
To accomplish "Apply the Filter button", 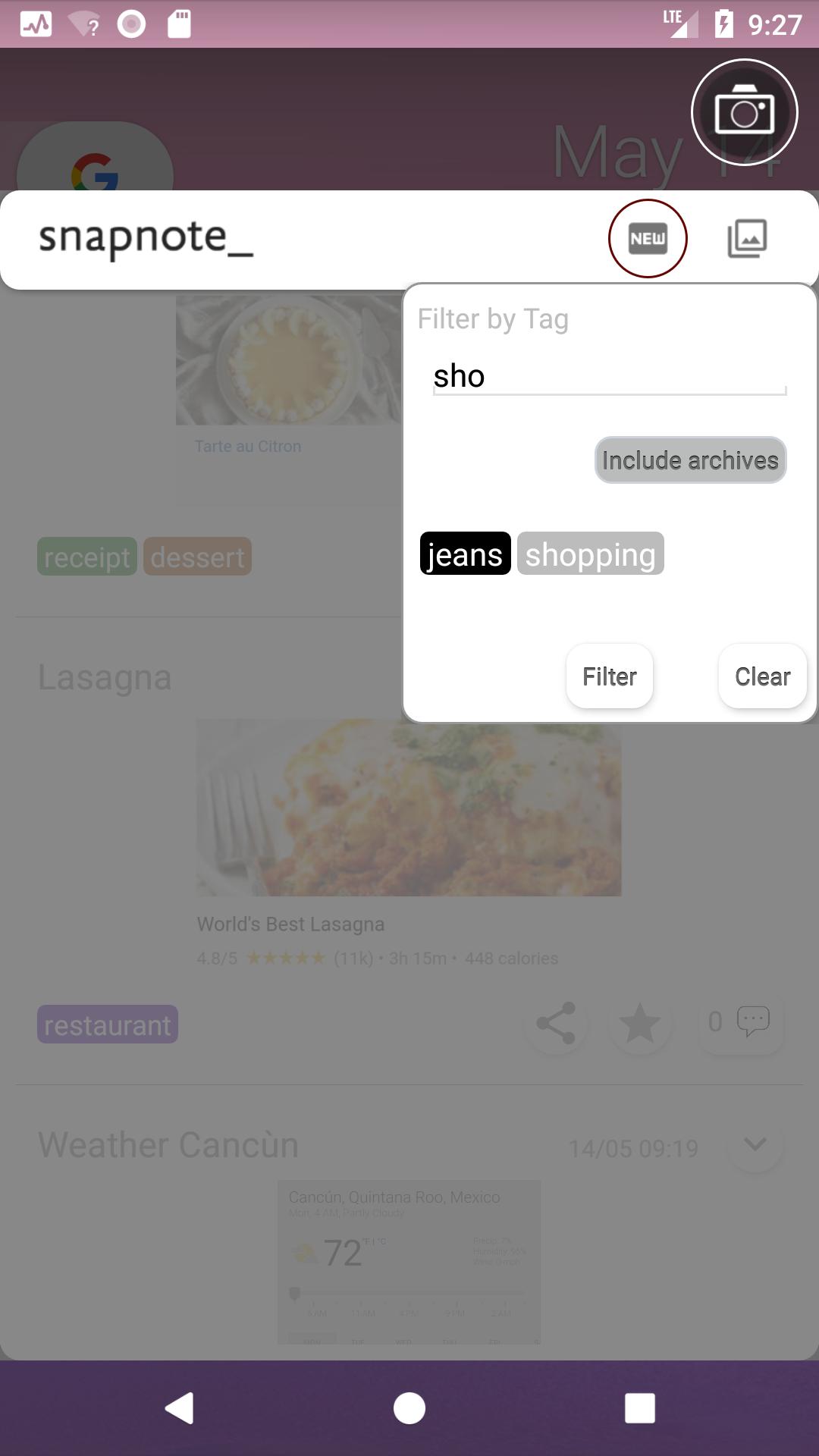I will point(609,676).
